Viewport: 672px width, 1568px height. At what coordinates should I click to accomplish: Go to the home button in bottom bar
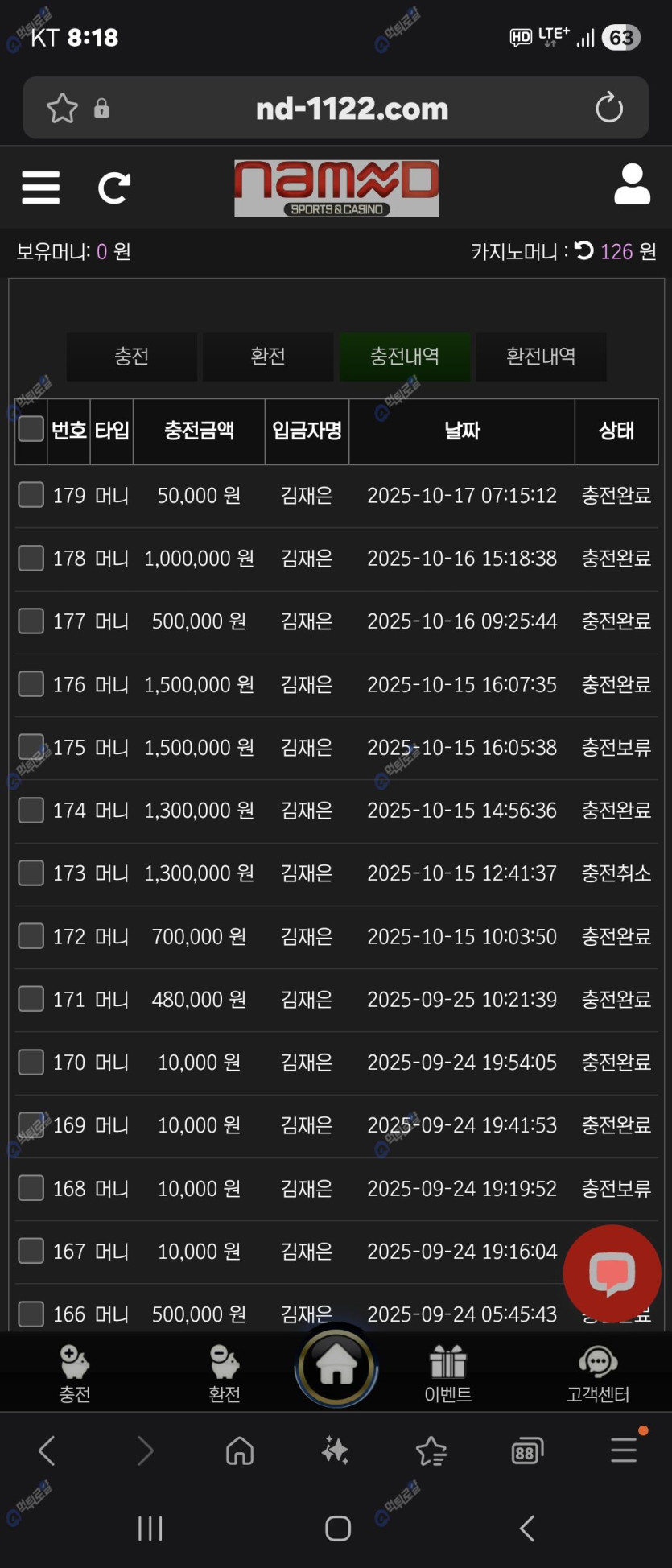tap(336, 1366)
